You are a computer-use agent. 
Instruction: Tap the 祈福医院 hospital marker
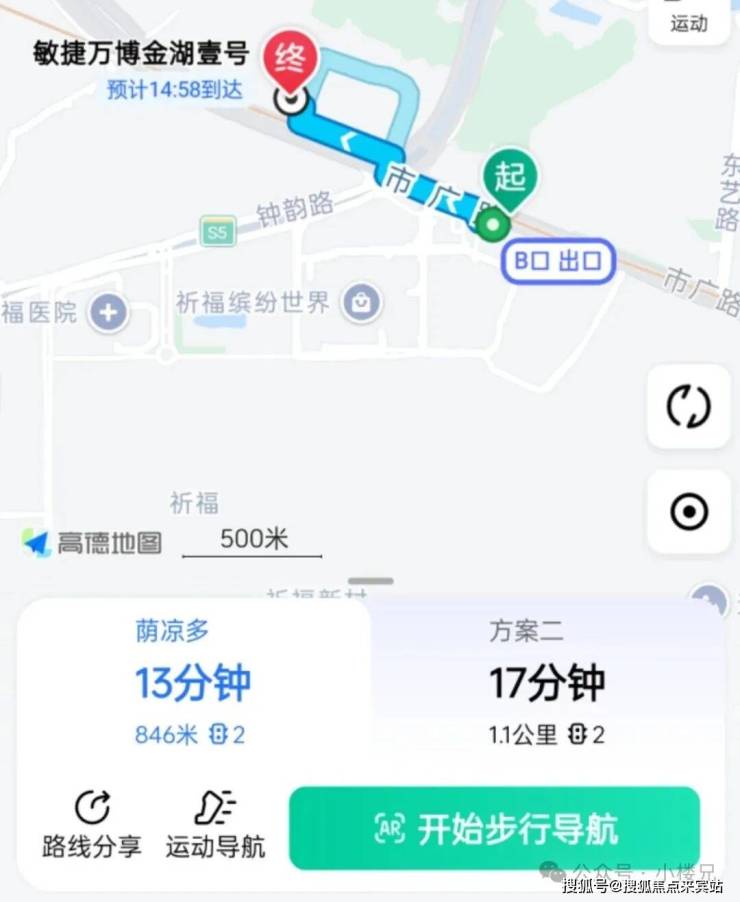click(107, 313)
